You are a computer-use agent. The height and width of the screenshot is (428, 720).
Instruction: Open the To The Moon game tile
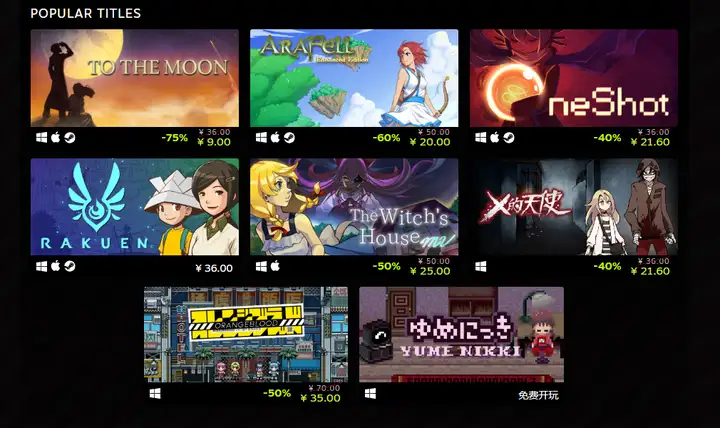pos(134,78)
